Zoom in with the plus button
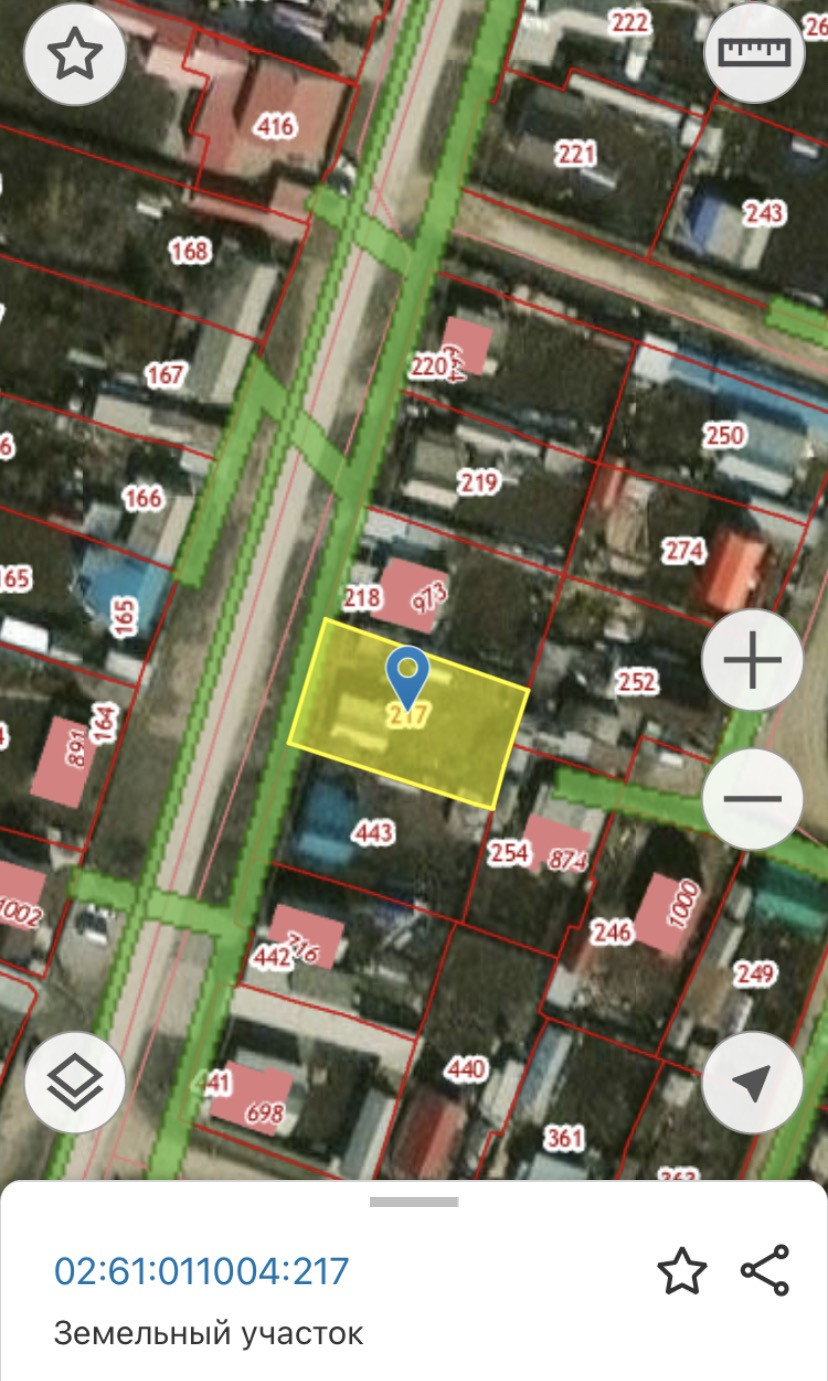Viewport: 828px width, 1381px height. (752, 661)
